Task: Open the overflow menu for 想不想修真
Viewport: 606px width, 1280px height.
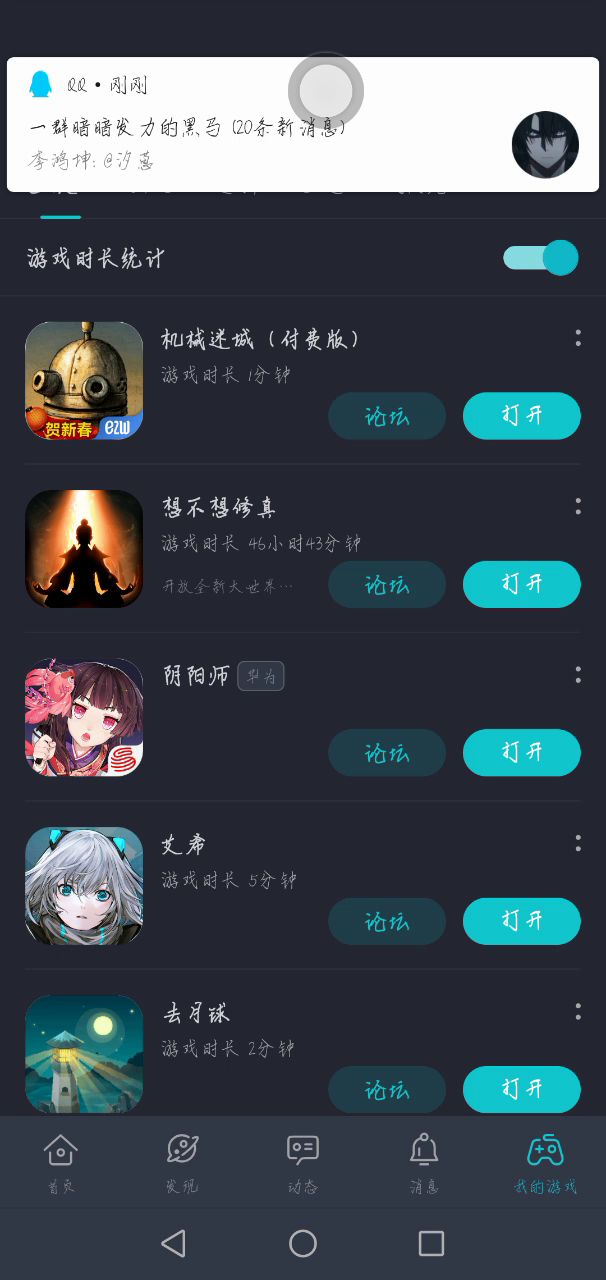Action: click(578, 506)
